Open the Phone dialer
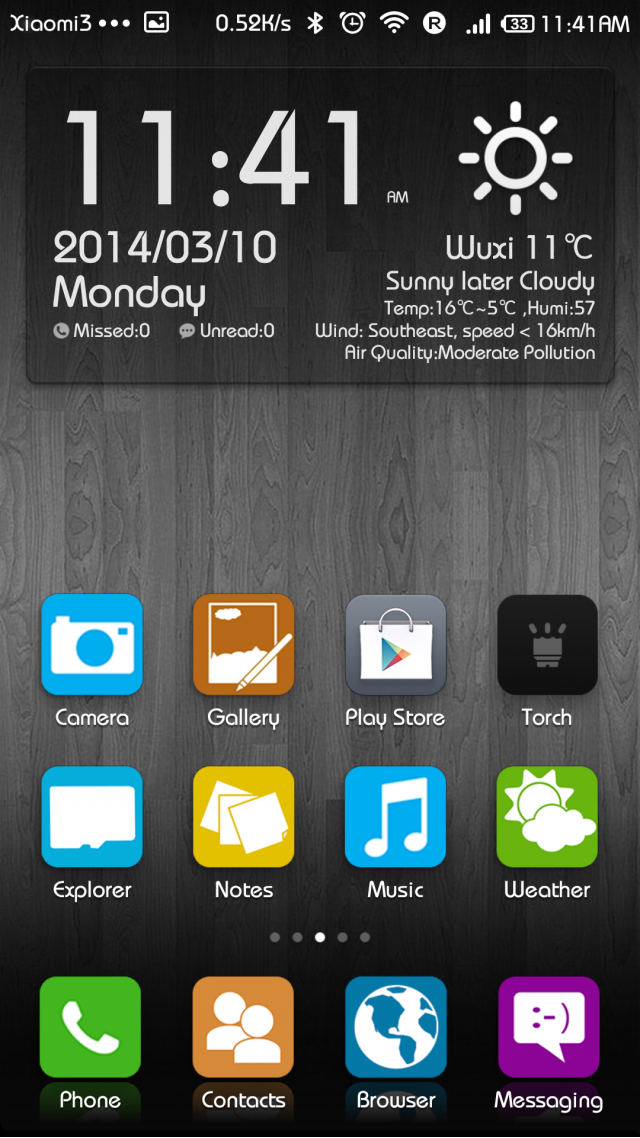640x1138 pixels. pyautogui.click(x=90, y=1028)
